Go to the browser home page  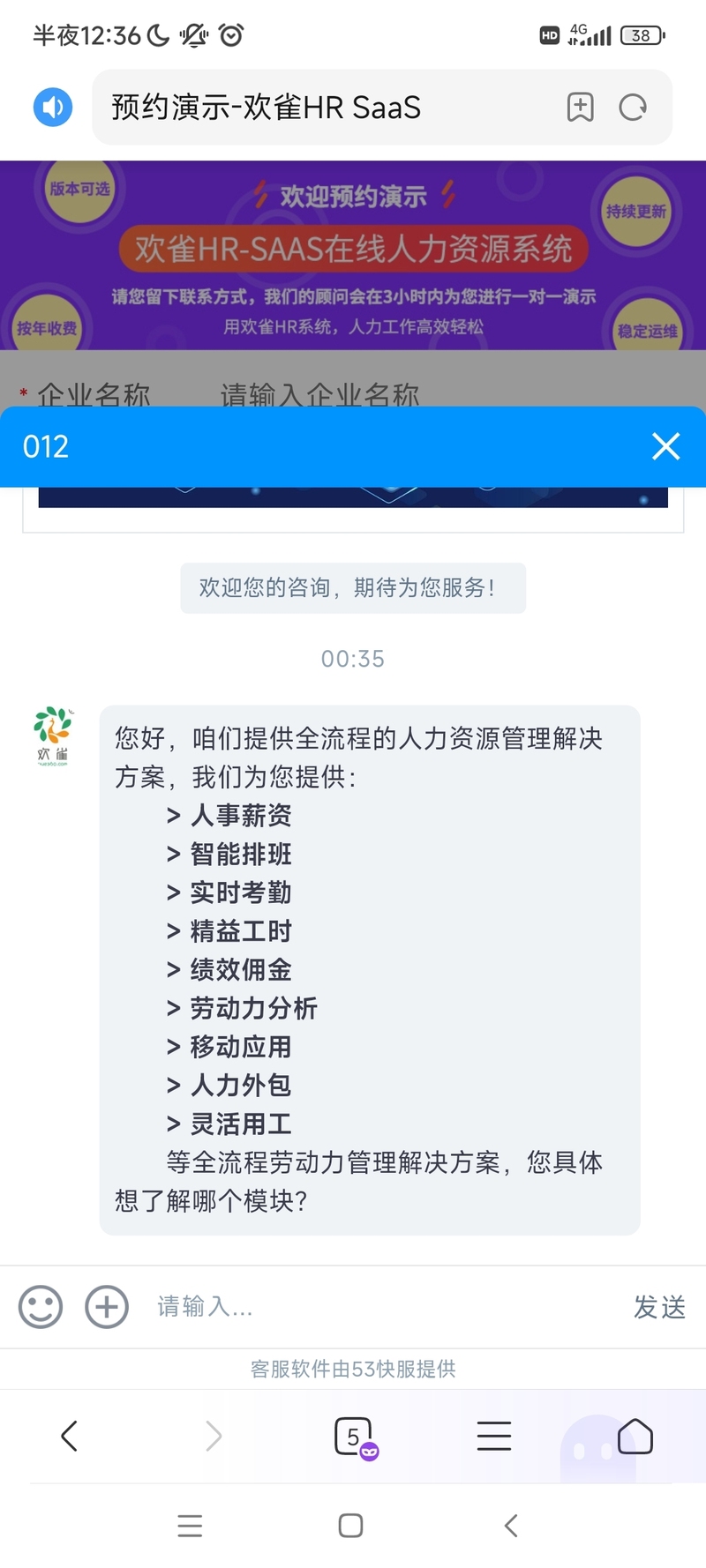click(635, 1436)
